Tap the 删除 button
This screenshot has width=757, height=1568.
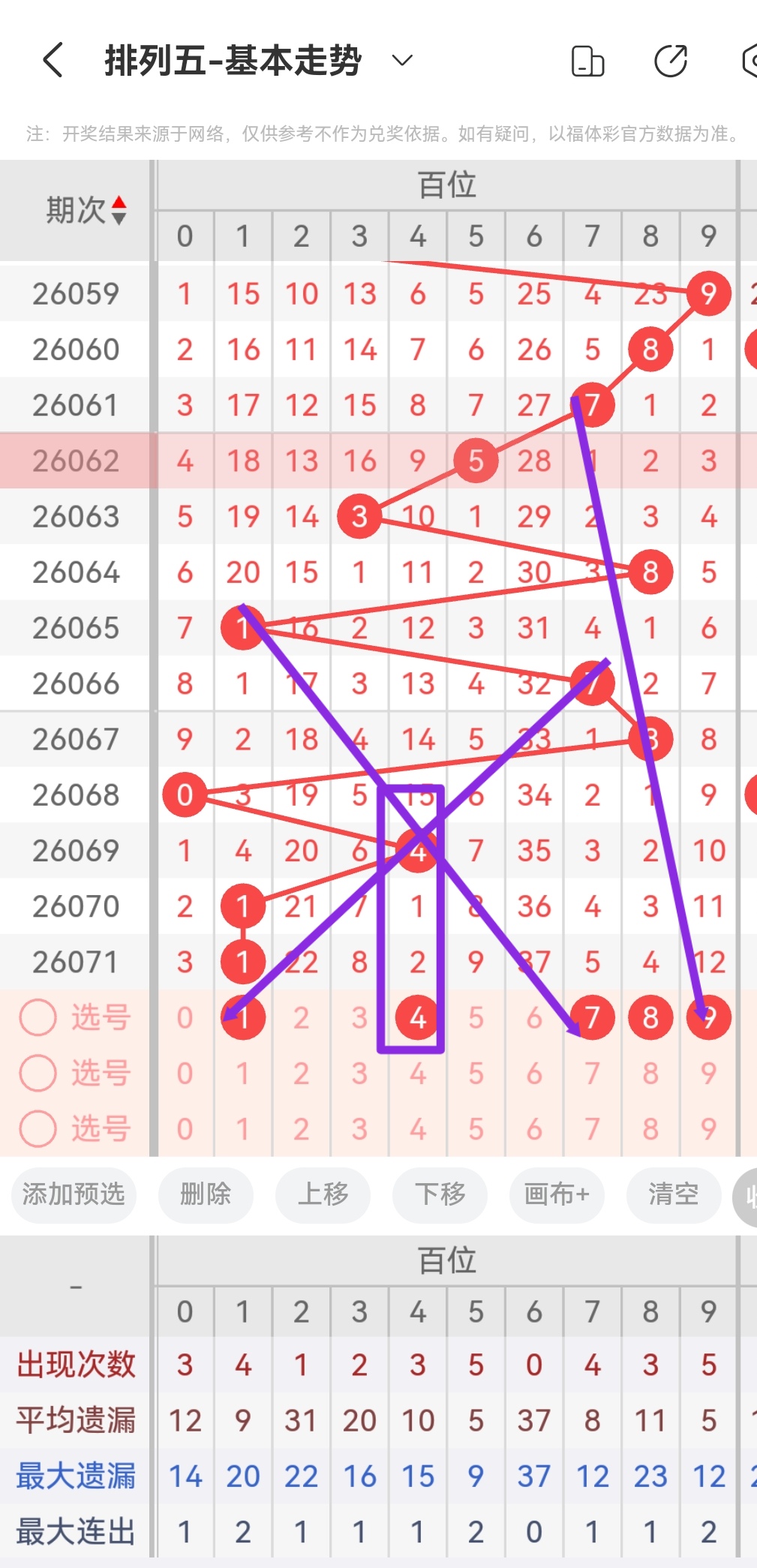pyautogui.click(x=206, y=1194)
